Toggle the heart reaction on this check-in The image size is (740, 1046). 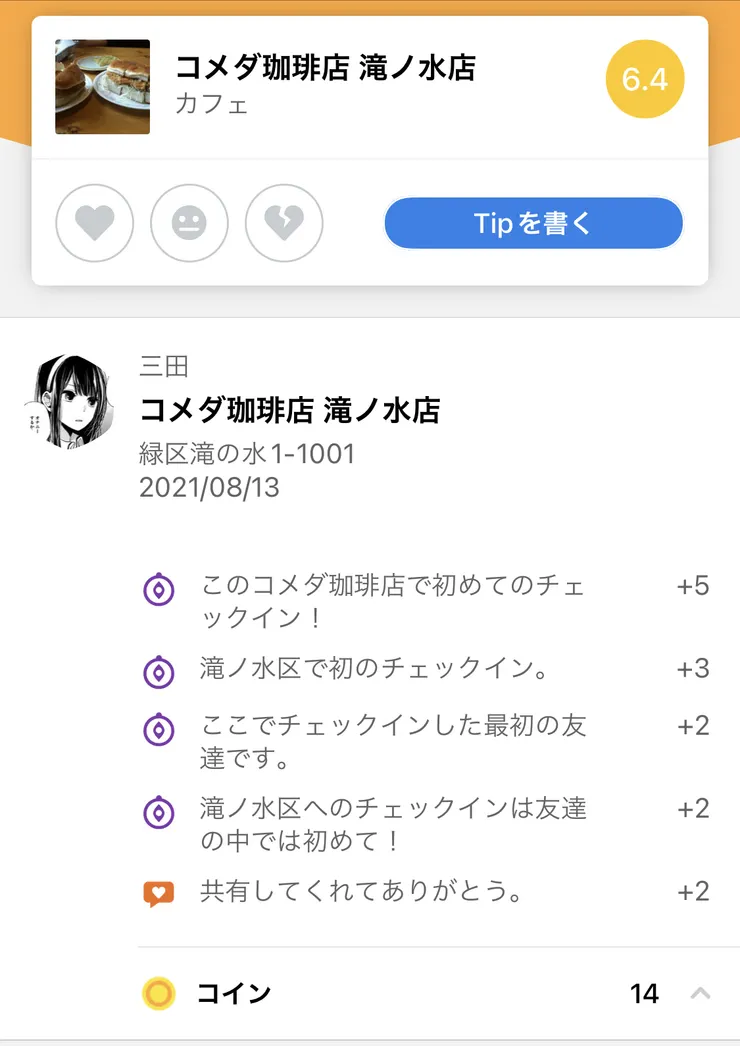pyautogui.click(x=95, y=223)
